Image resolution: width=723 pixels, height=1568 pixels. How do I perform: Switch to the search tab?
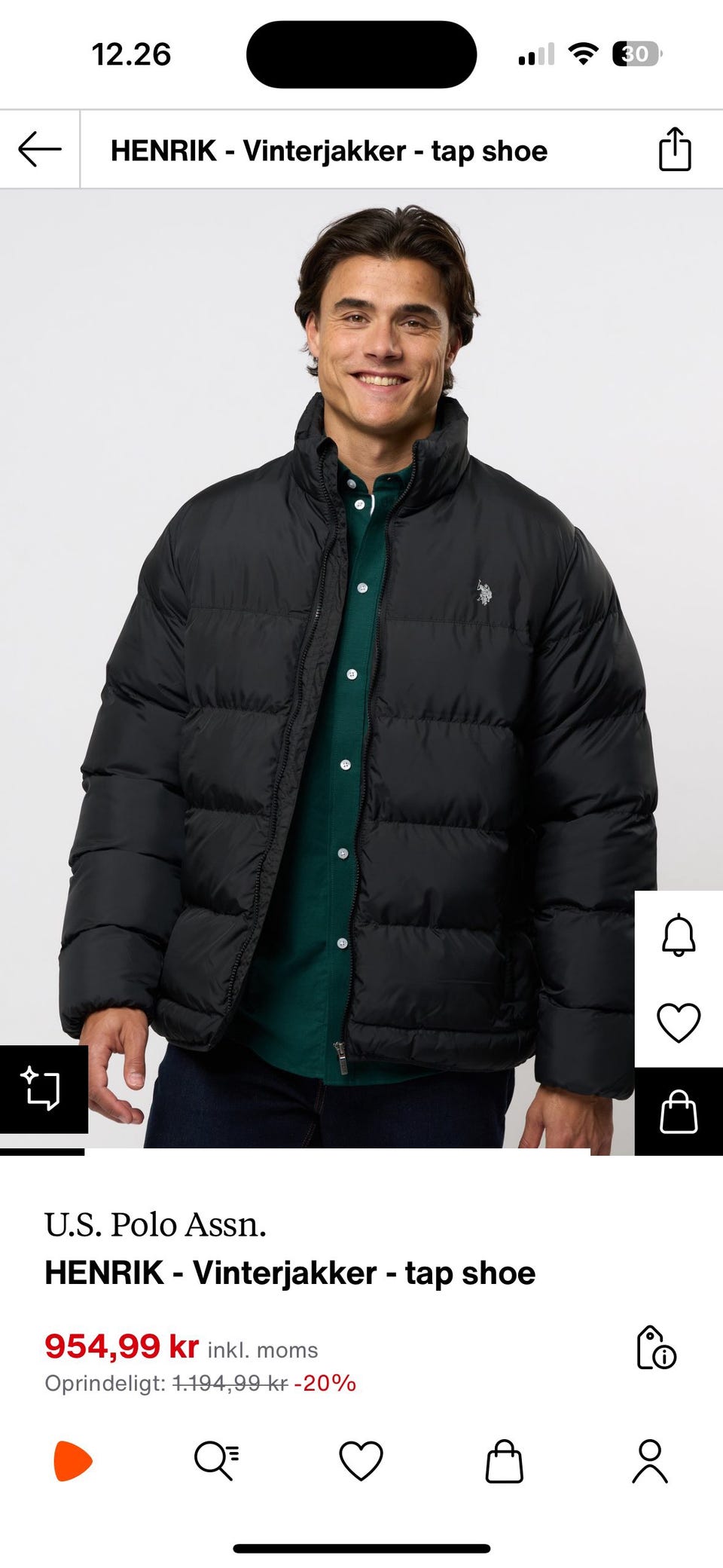(217, 1462)
